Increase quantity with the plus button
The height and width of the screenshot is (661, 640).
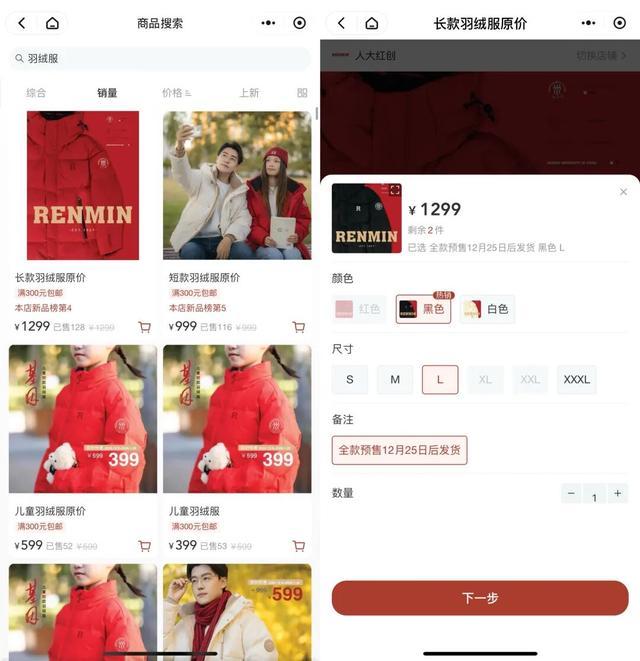click(618, 493)
